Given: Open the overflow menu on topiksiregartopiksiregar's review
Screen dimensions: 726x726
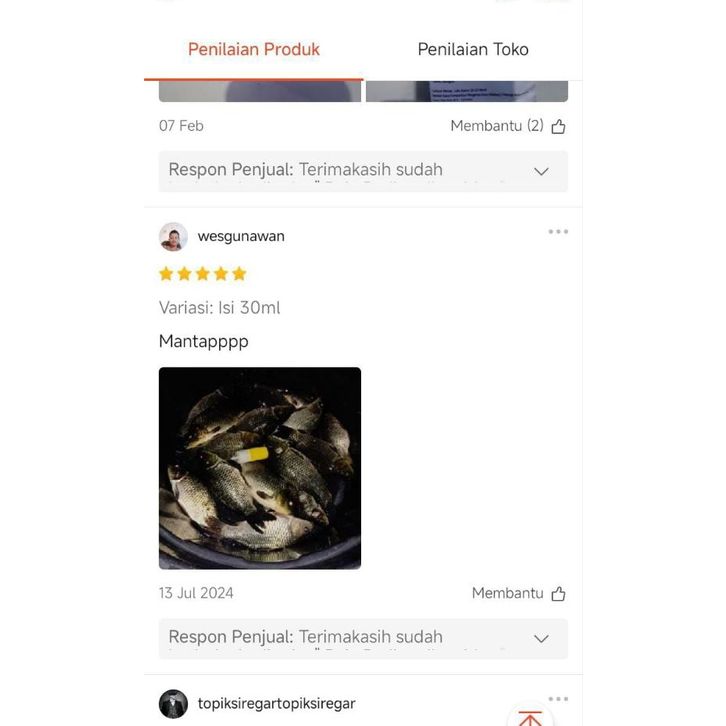Looking at the screenshot, I should 558,699.
